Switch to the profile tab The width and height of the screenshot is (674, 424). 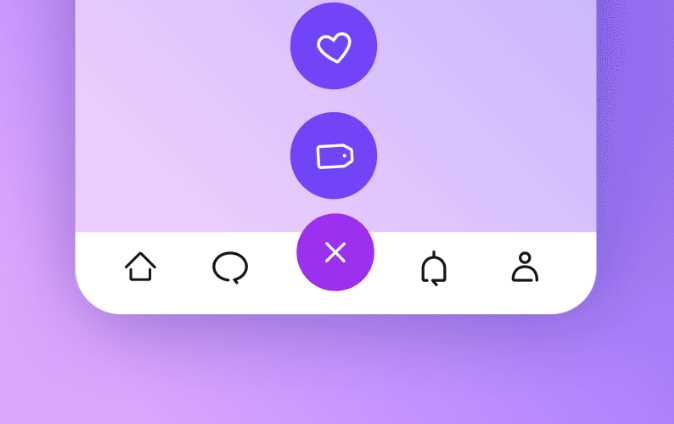[x=524, y=267]
